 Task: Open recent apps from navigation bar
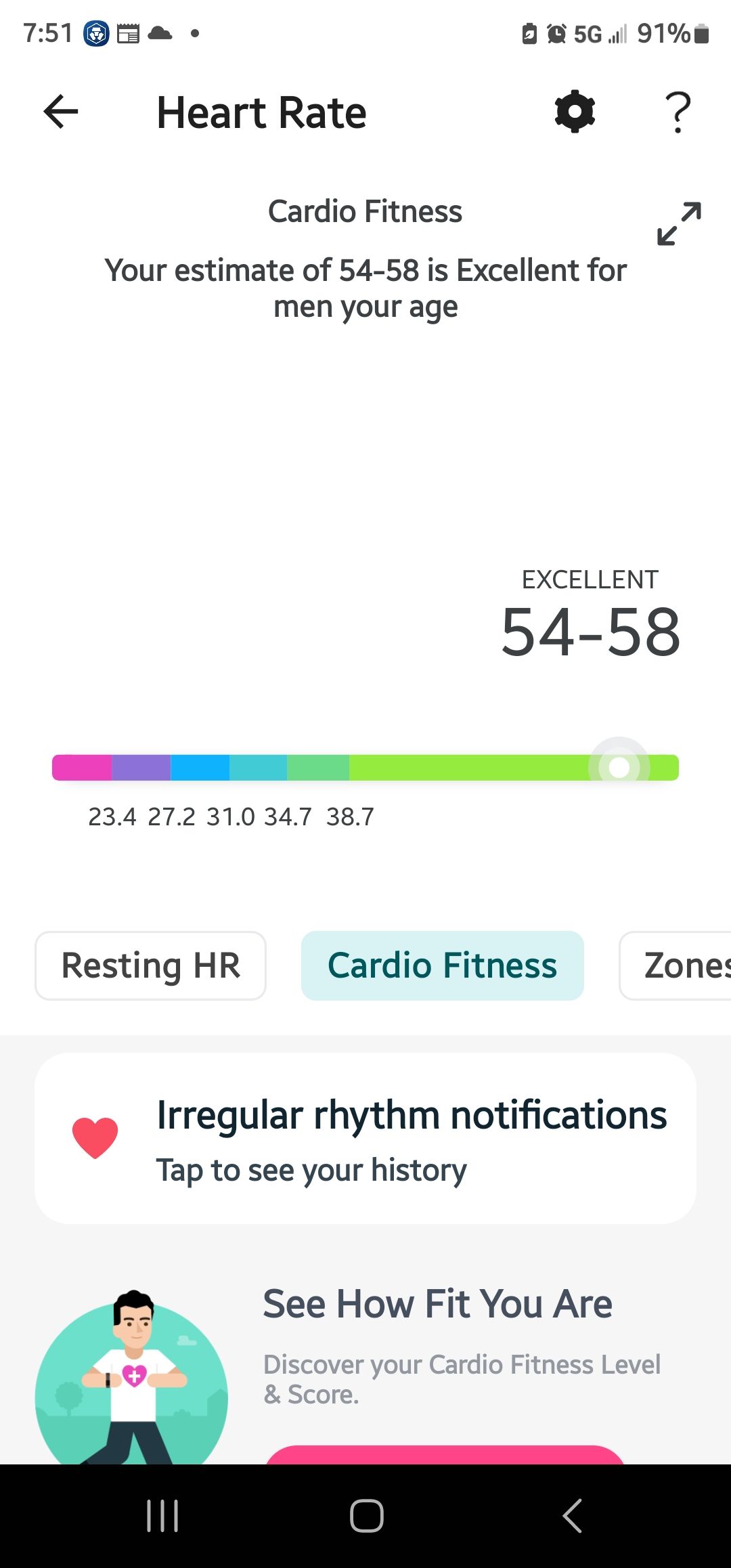click(x=162, y=1516)
